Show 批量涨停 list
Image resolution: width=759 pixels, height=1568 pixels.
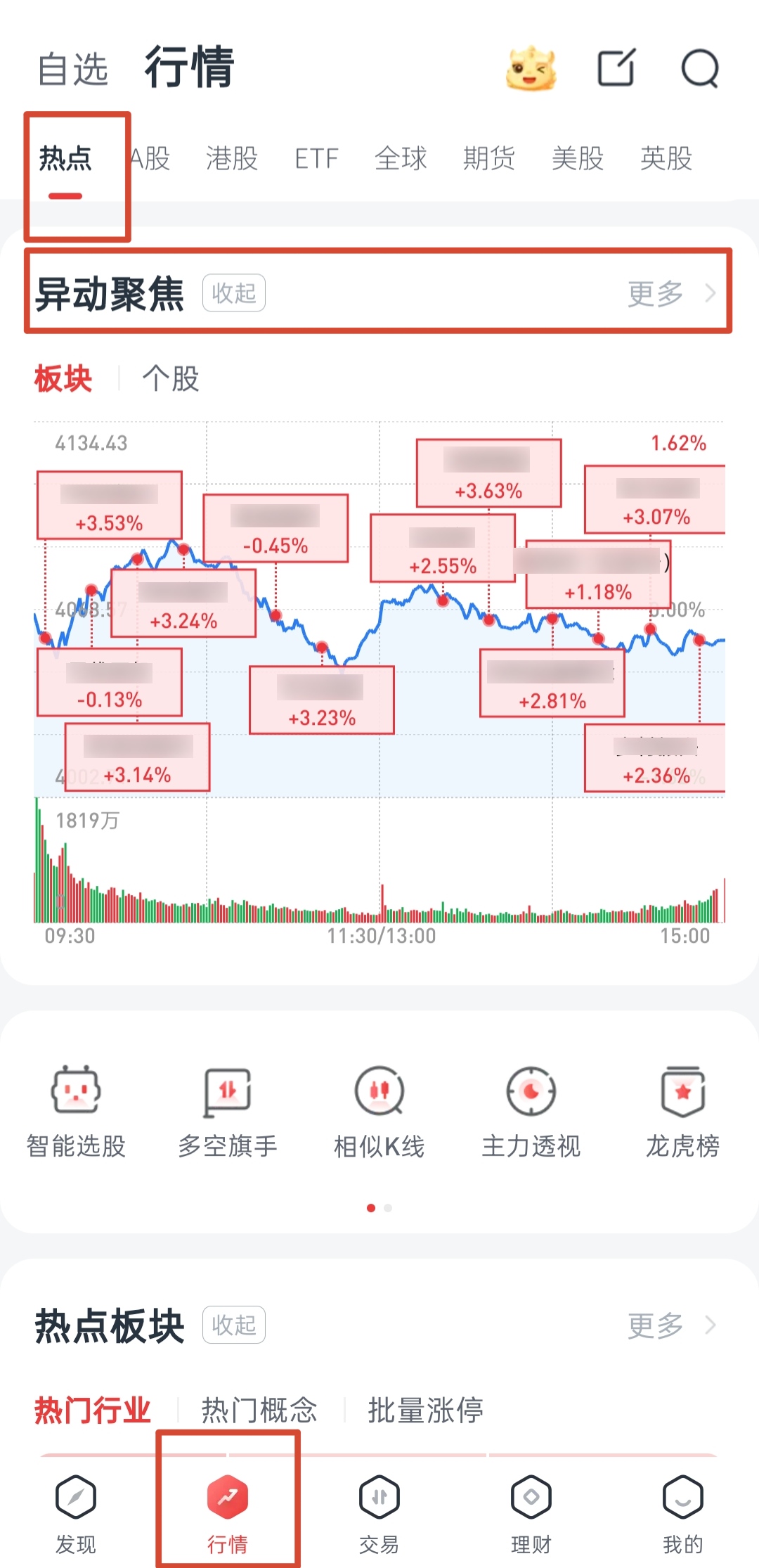click(x=426, y=1410)
